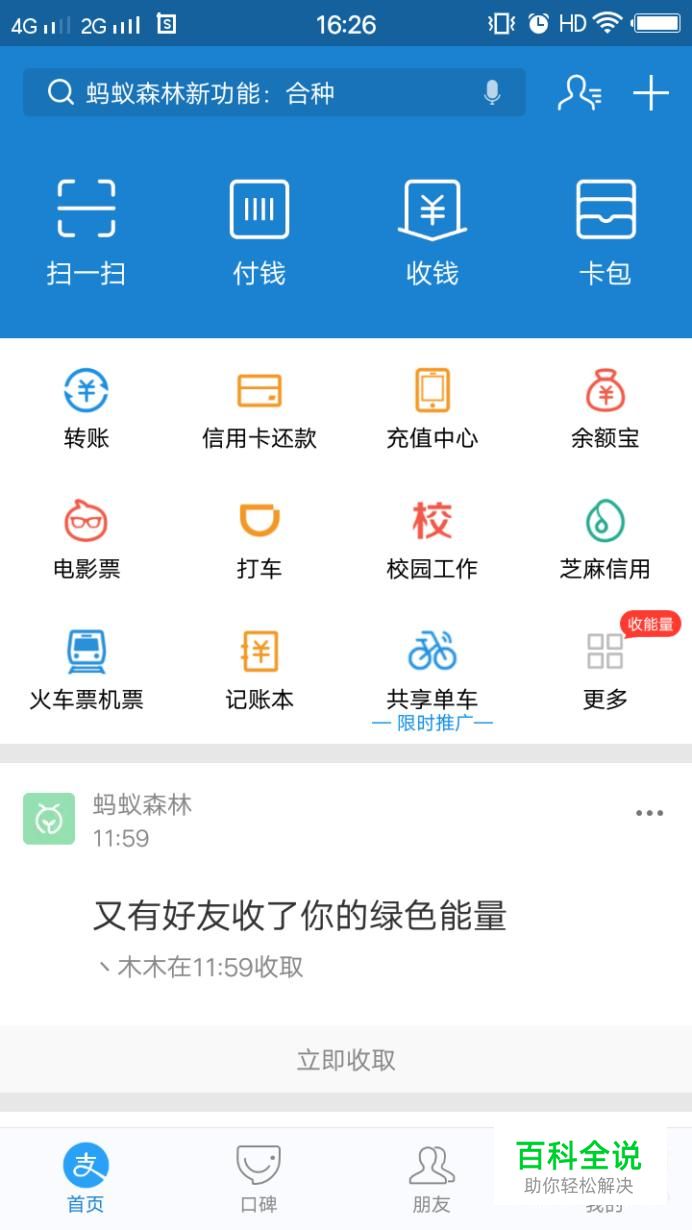The image size is (692, 1230).
Task: Switch to the 朋友 tab
Action: 432,1178
